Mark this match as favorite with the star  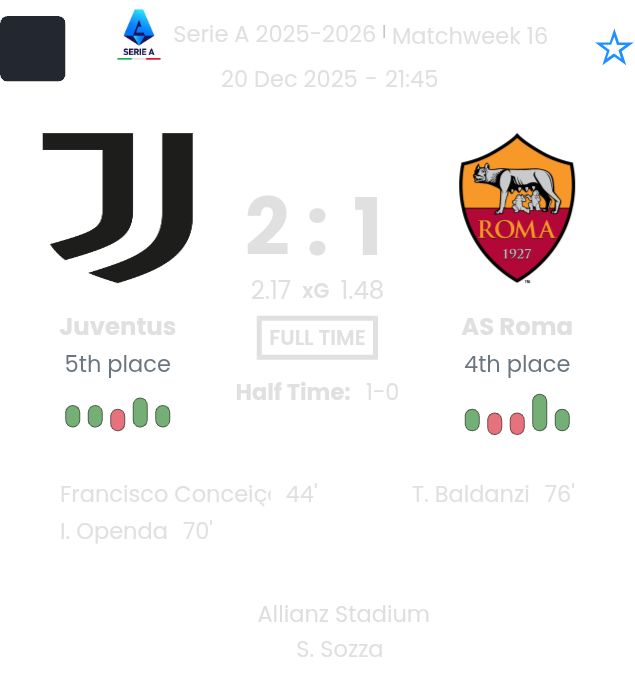pyautogui.click(x=613, y=48)
